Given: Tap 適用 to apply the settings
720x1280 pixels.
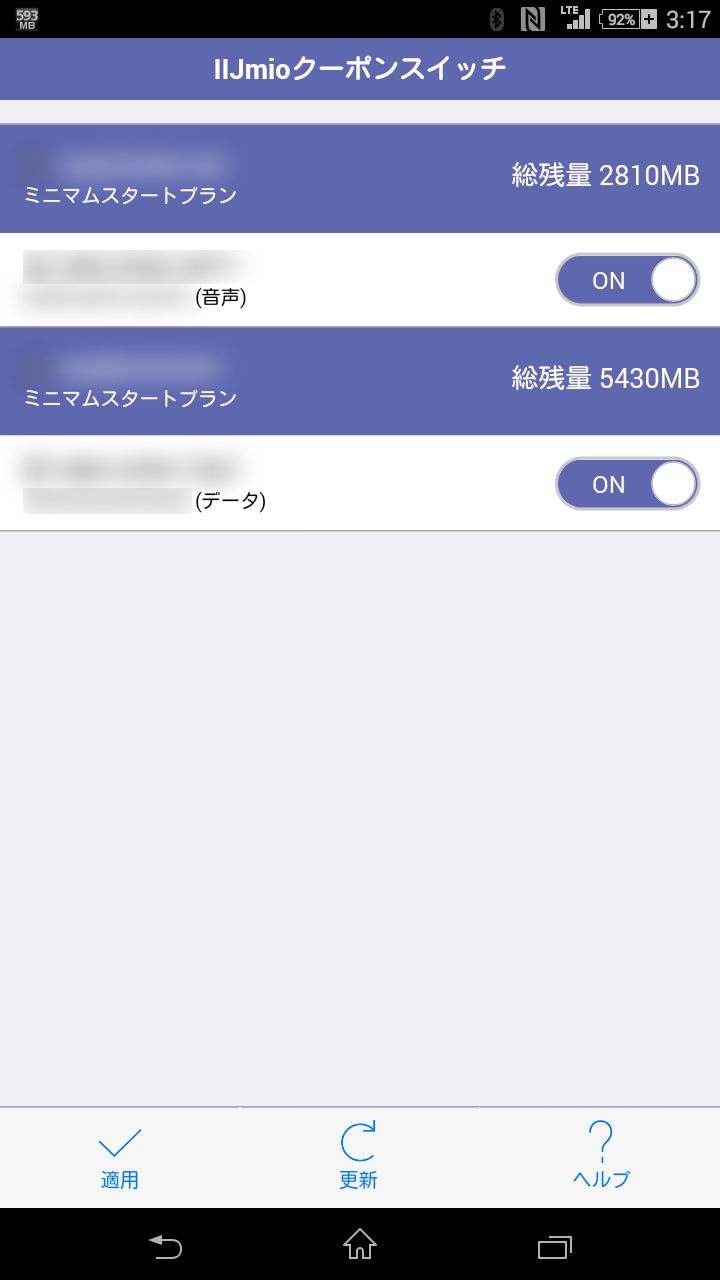Looking at the screenshot, I should click(x=120, y=1157).
